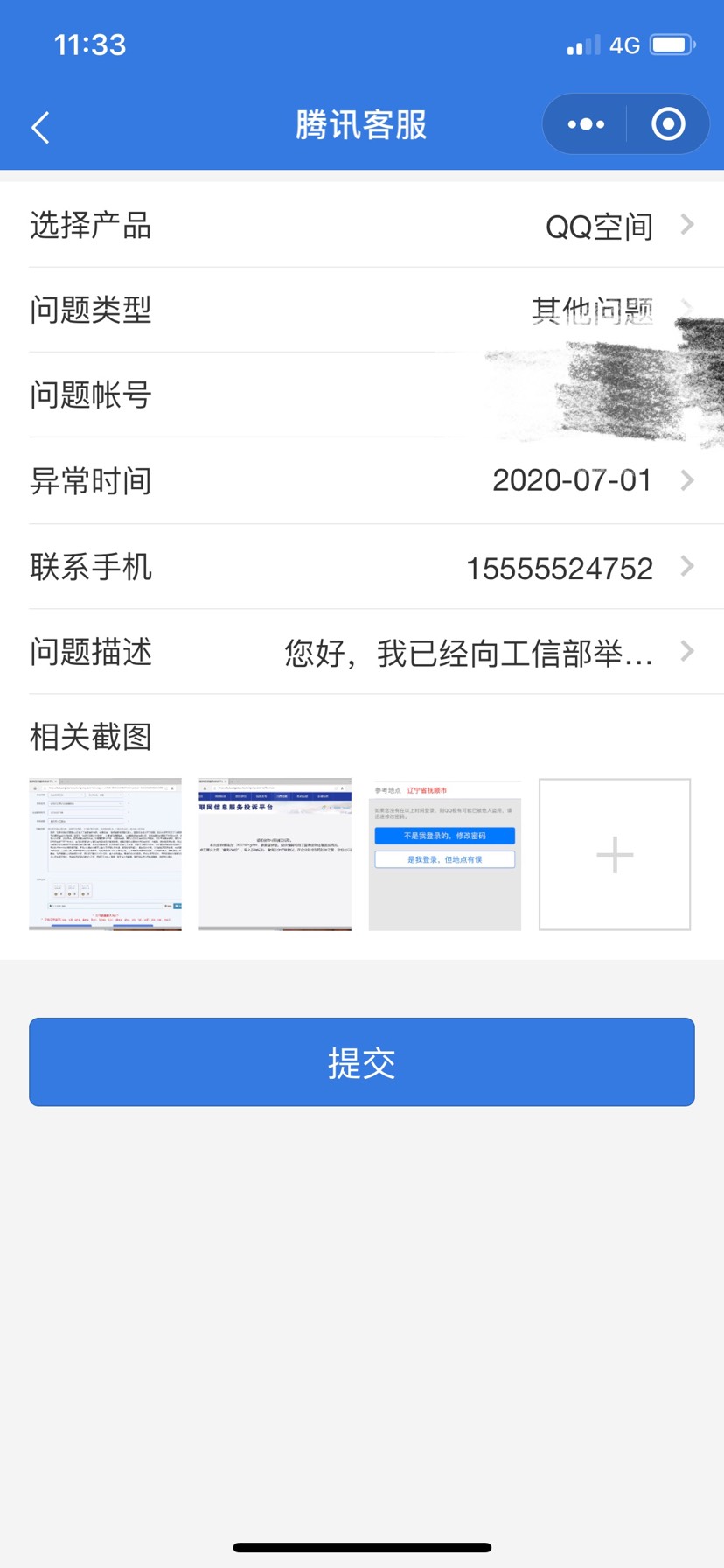Viewport: 724px width, 1568px height.
Task: Edit the 联系手机 phone number
Action: point(560,569)
